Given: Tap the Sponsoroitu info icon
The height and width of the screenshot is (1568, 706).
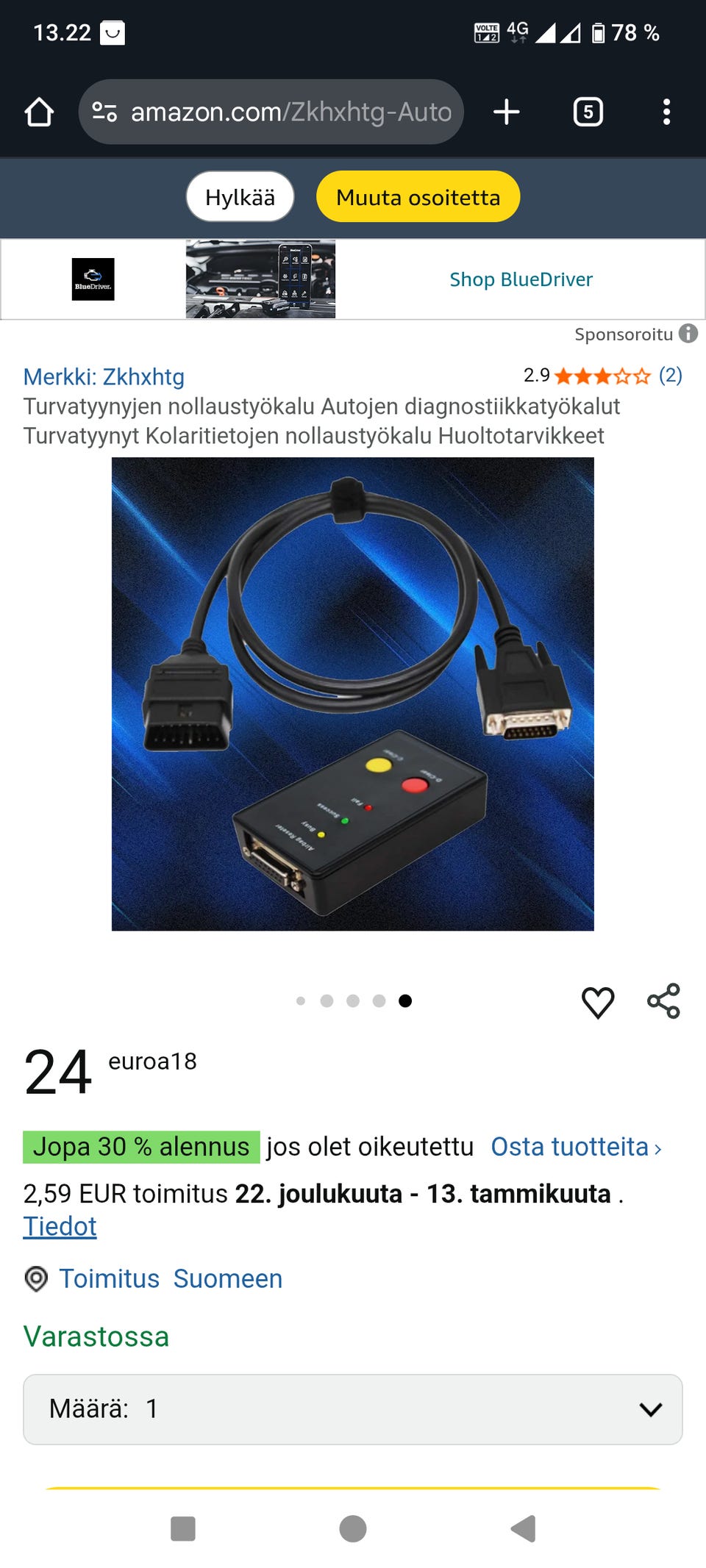Looking at the screenshot, I should pos(688,334).
